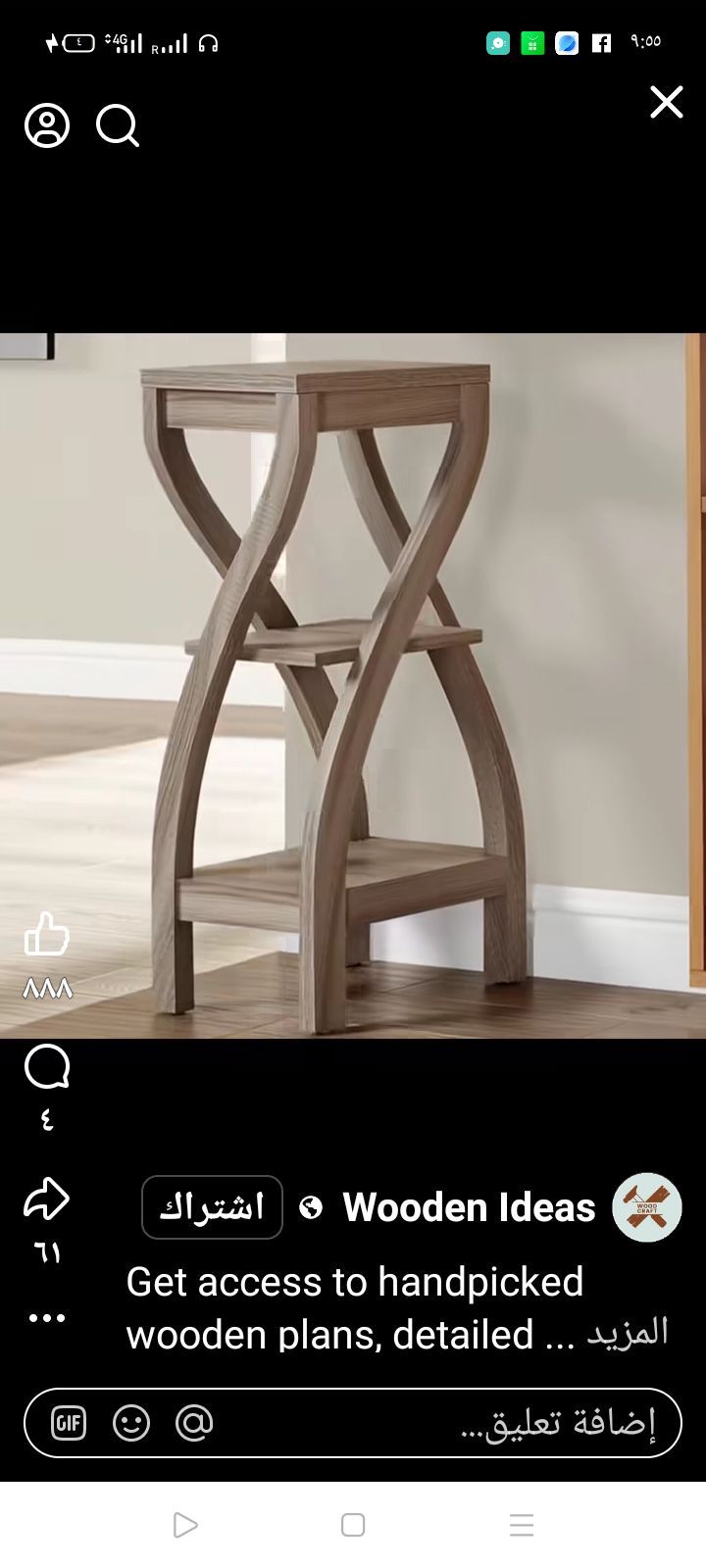Image resolution: width=706 pixels, height=1568 pixels.
Task: Add a GIF to the comment
Action: pos(69,1423)
